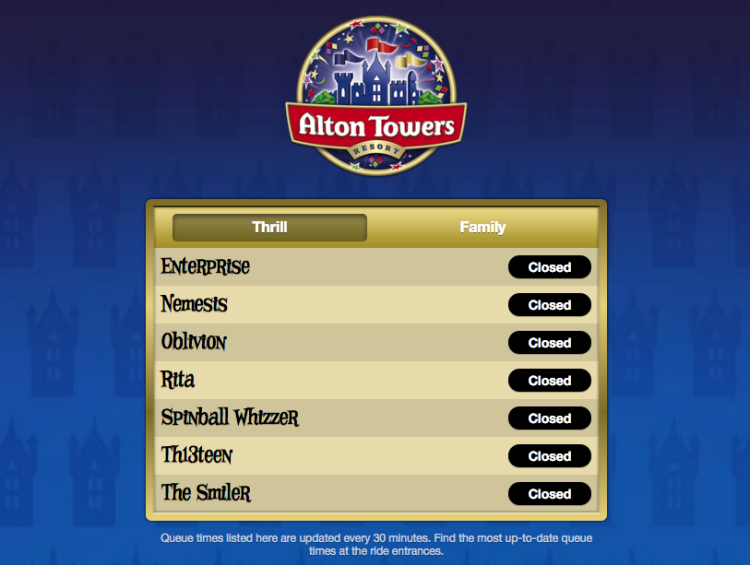Switch to the Family tab

[x=482, y=228]
